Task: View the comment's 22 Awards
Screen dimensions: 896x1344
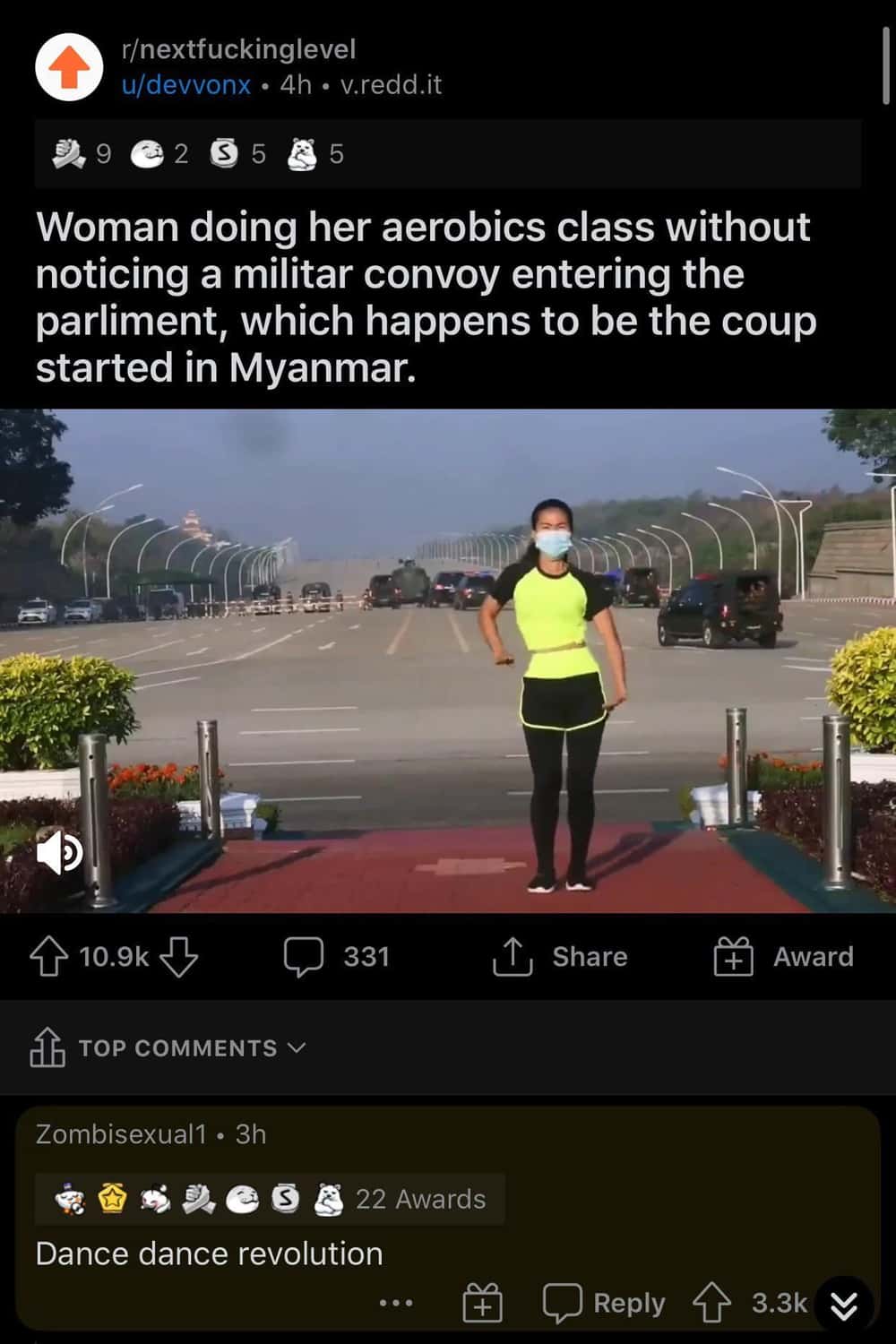Action: (x=270, y=1199)
